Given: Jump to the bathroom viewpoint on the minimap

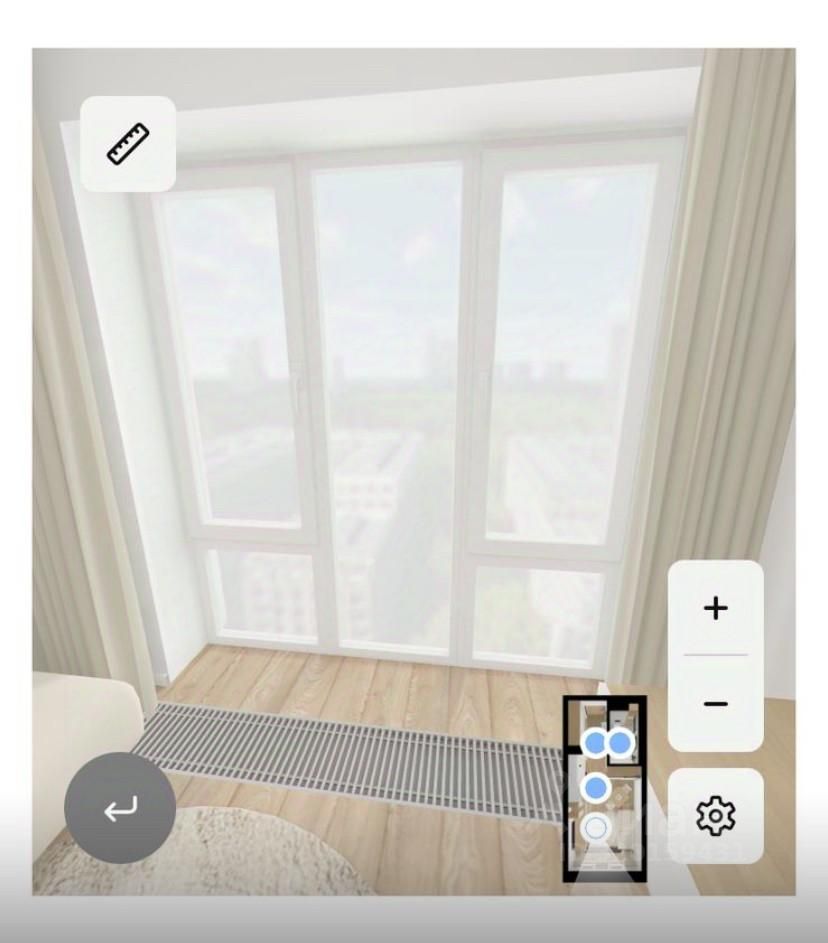Looking at the screenshot, I should pos(621,743).
